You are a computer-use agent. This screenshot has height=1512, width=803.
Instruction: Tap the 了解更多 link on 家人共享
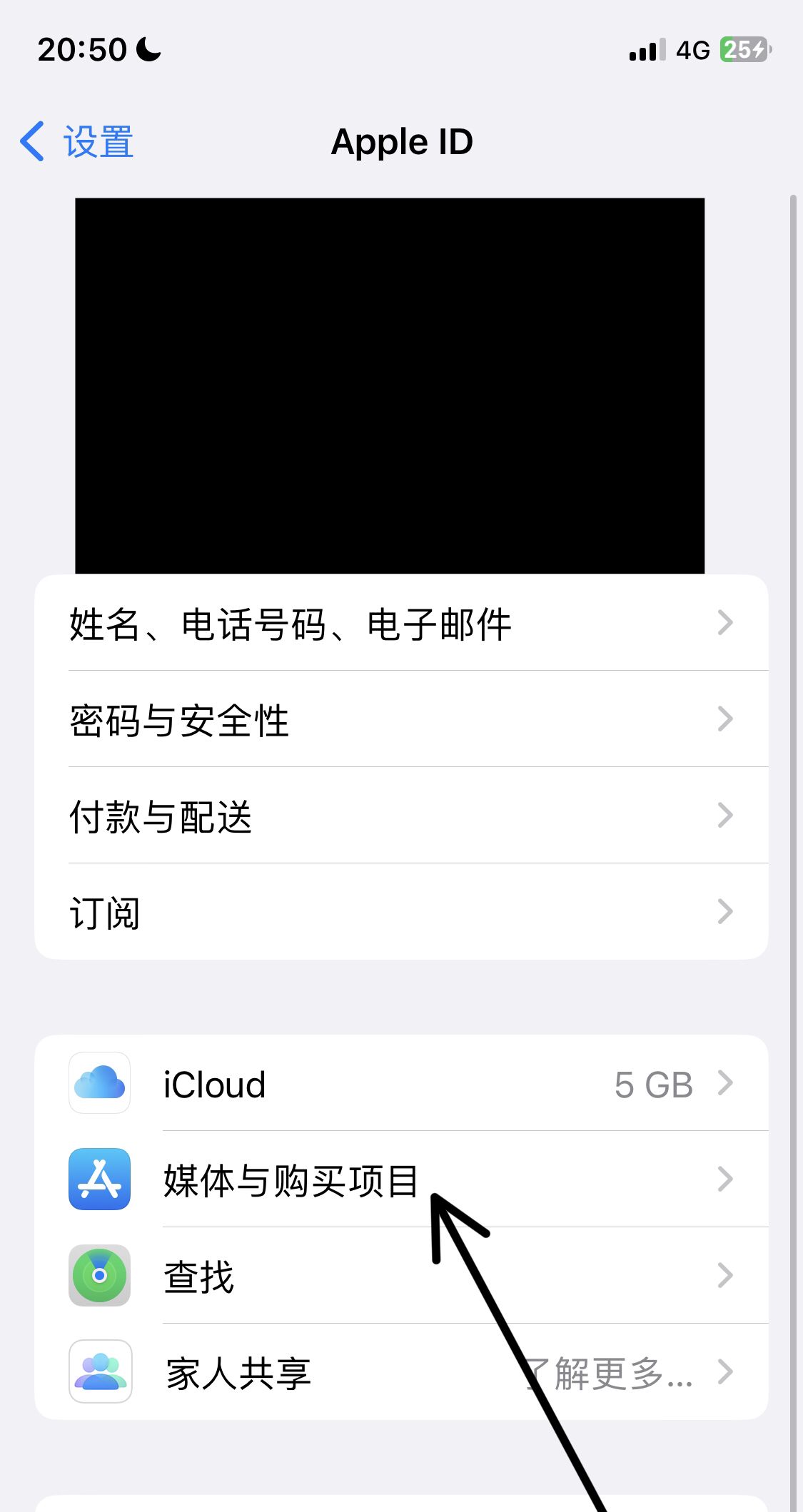point(607,1371)
